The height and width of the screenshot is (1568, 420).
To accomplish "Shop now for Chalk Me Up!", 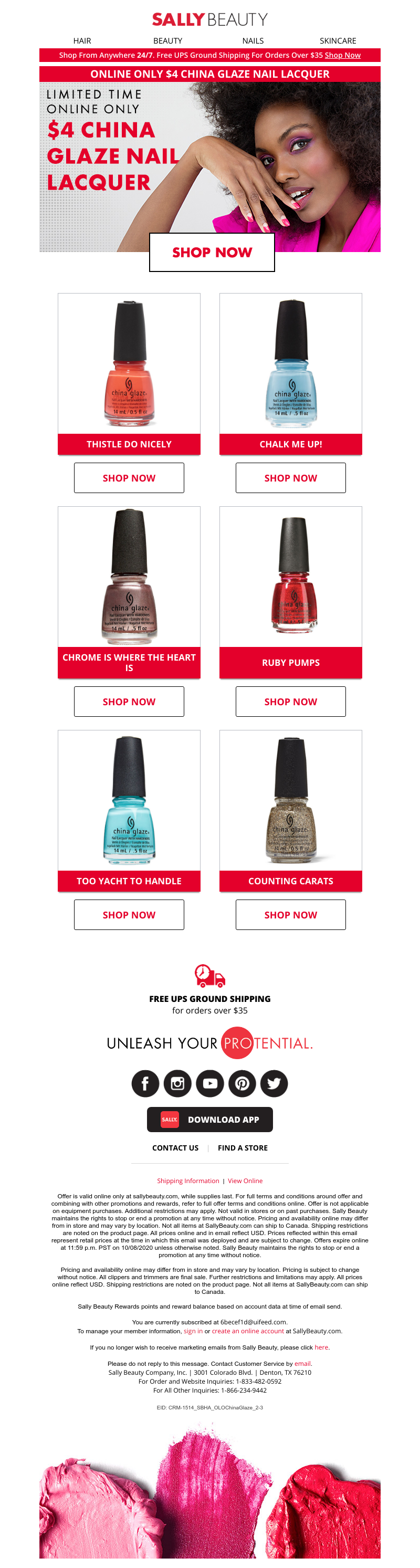I will [x=290, y=478].
